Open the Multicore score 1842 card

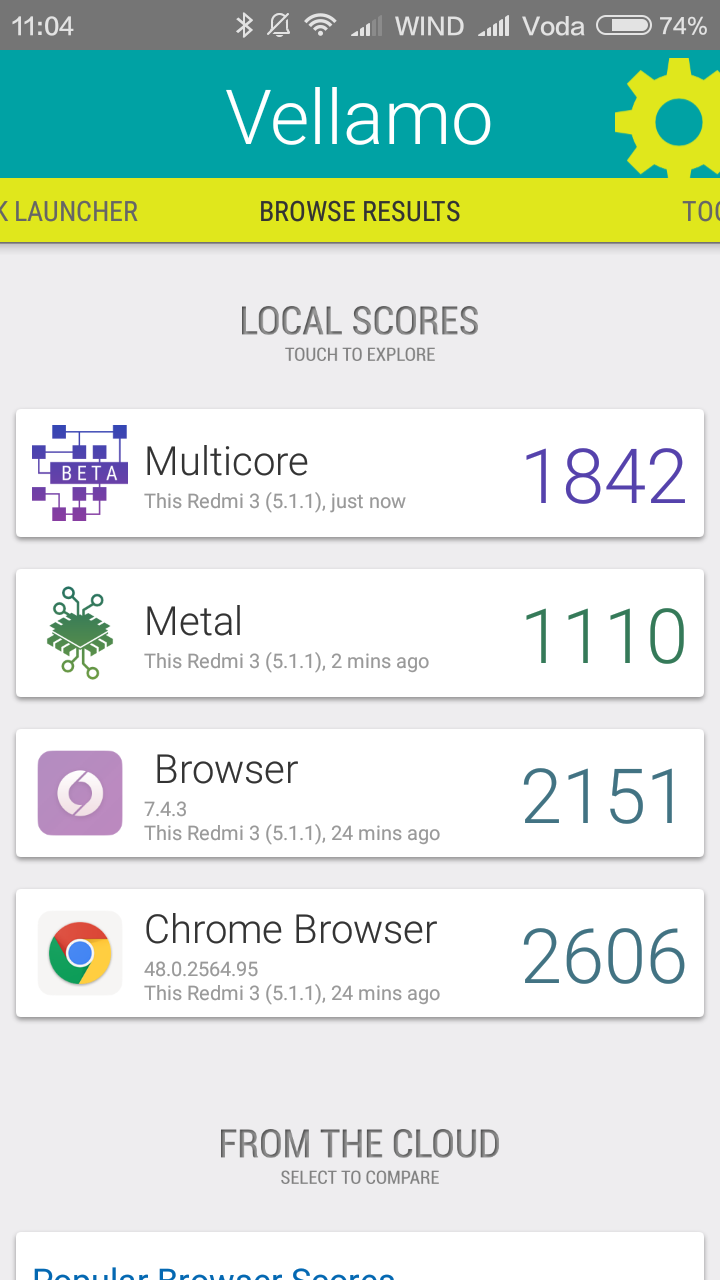coord(360,473)
